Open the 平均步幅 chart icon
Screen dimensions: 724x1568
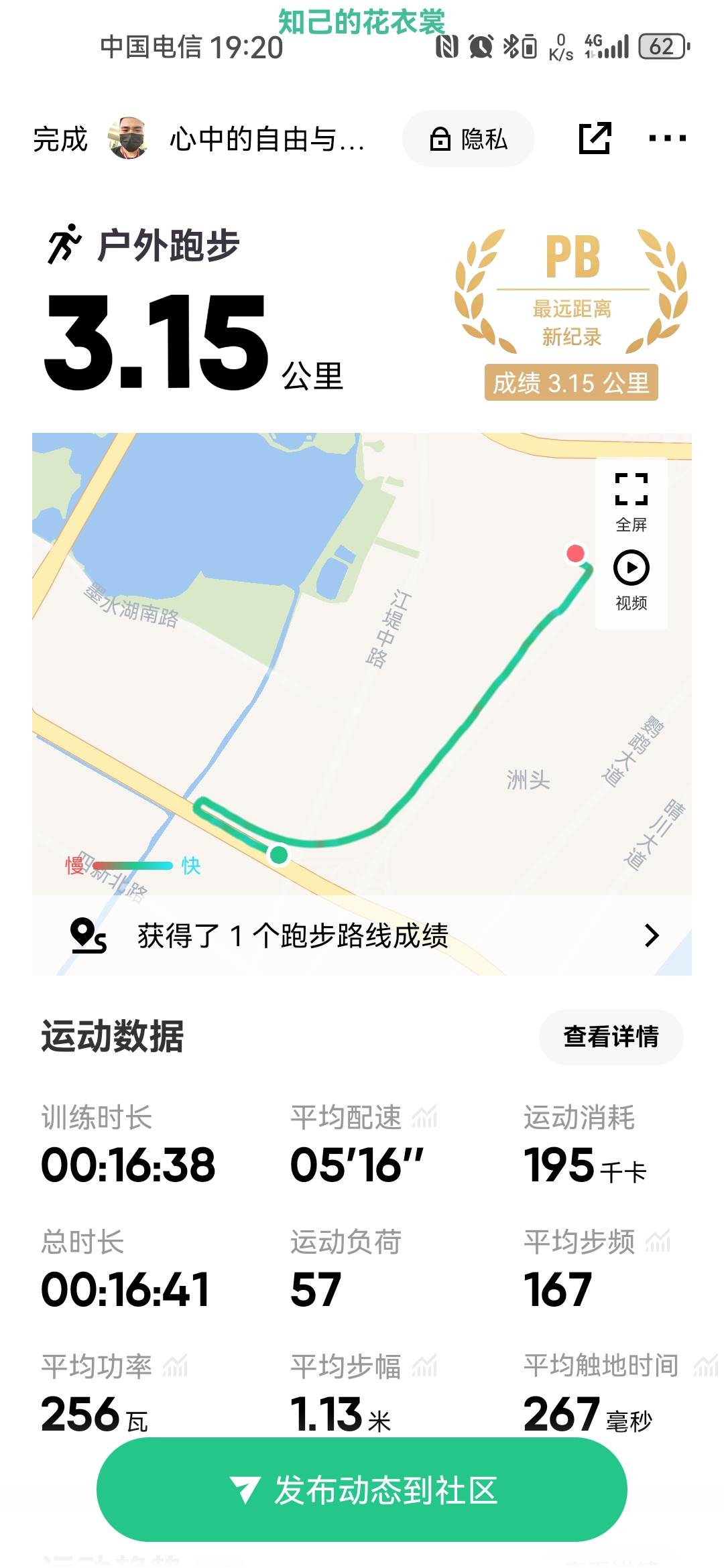[x=425, y=1366]
